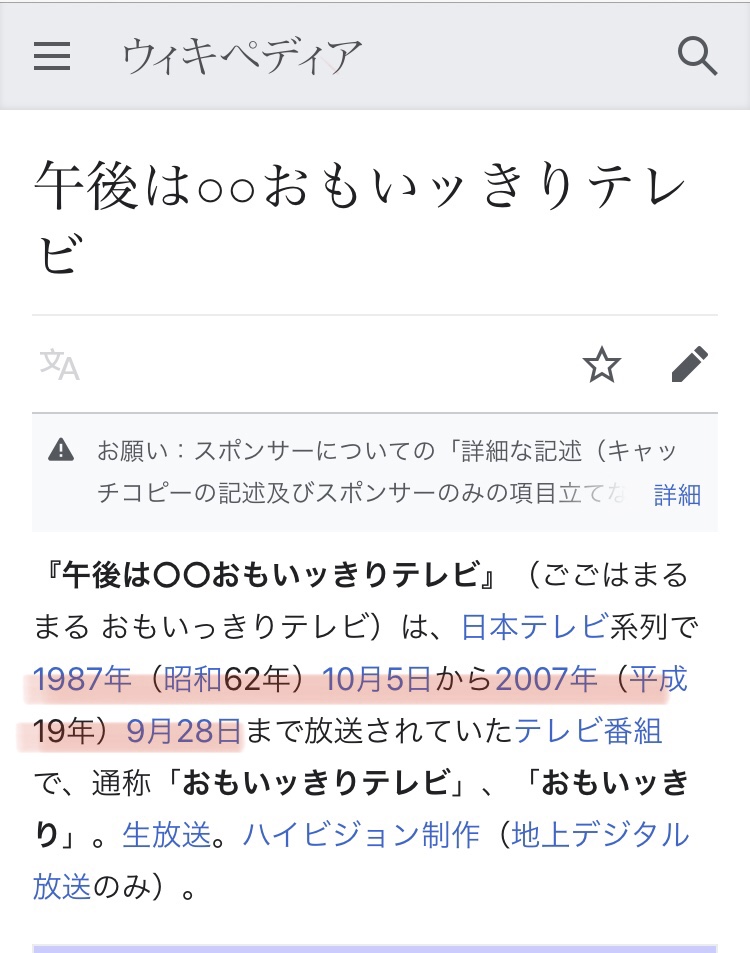The image size is (750, 953).
Task: Open the 2007年 link
Action: pos(546,680)
